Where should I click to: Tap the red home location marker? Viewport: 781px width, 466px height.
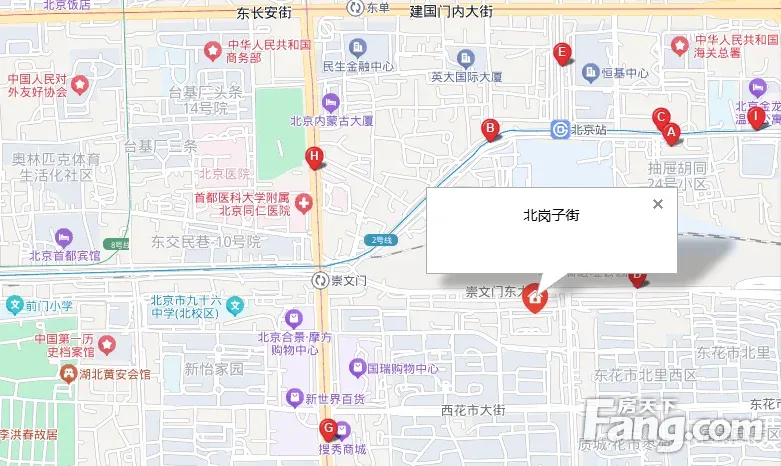pos(536,298)
